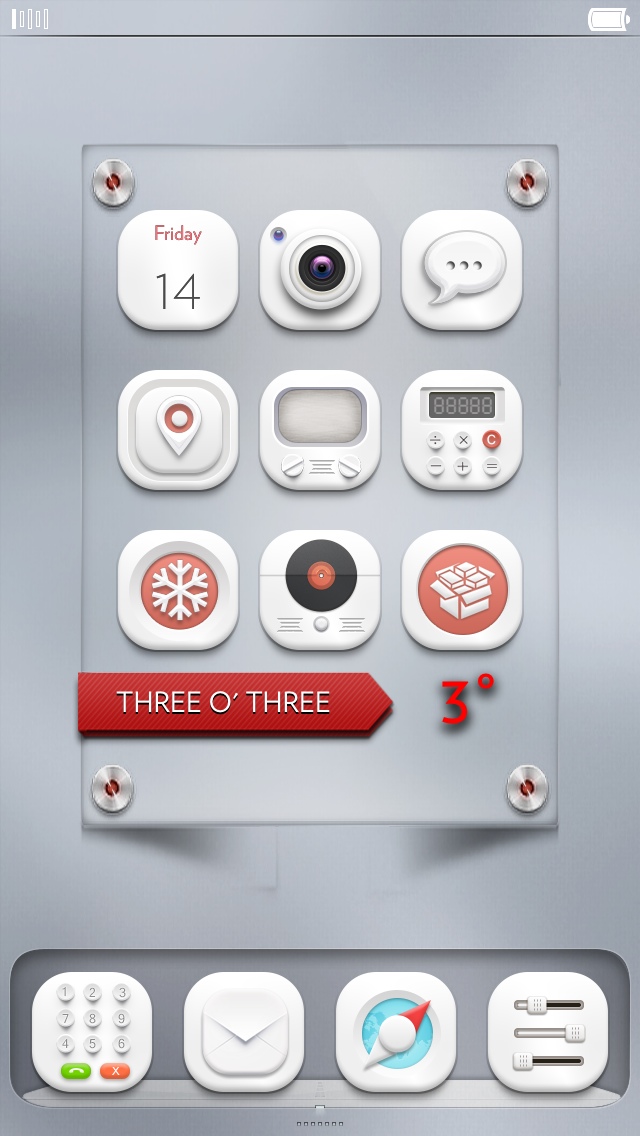Open the phone keypad app in dock

click(x=92, y=1031)
